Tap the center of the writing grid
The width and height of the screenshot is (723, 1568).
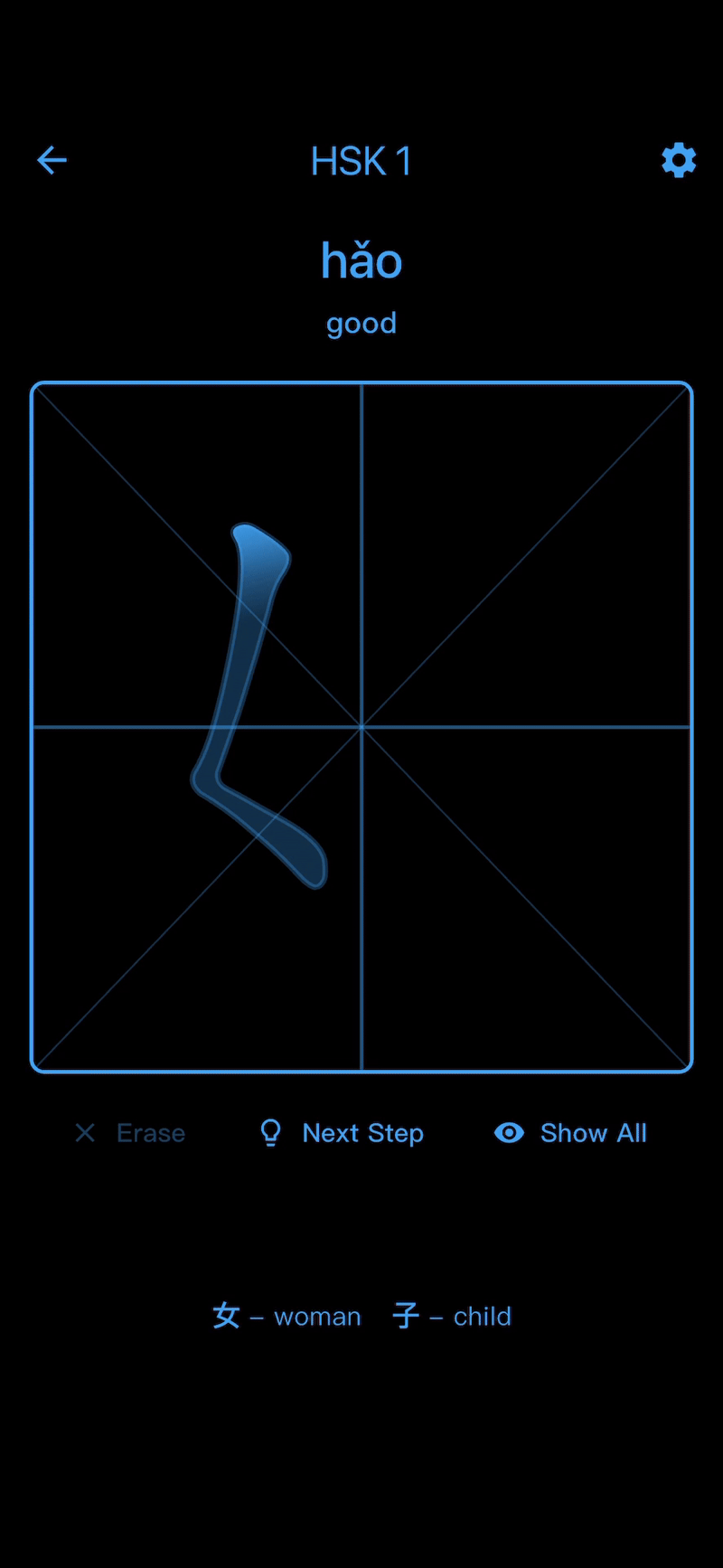[x=361, y=725]
